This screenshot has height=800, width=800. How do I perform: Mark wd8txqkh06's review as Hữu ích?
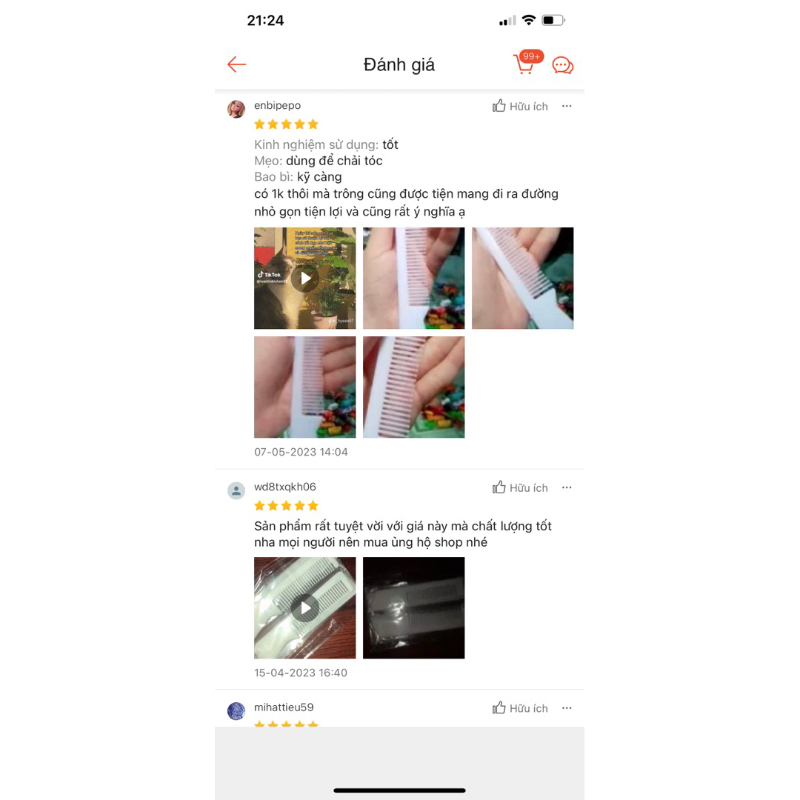[520, 488]
